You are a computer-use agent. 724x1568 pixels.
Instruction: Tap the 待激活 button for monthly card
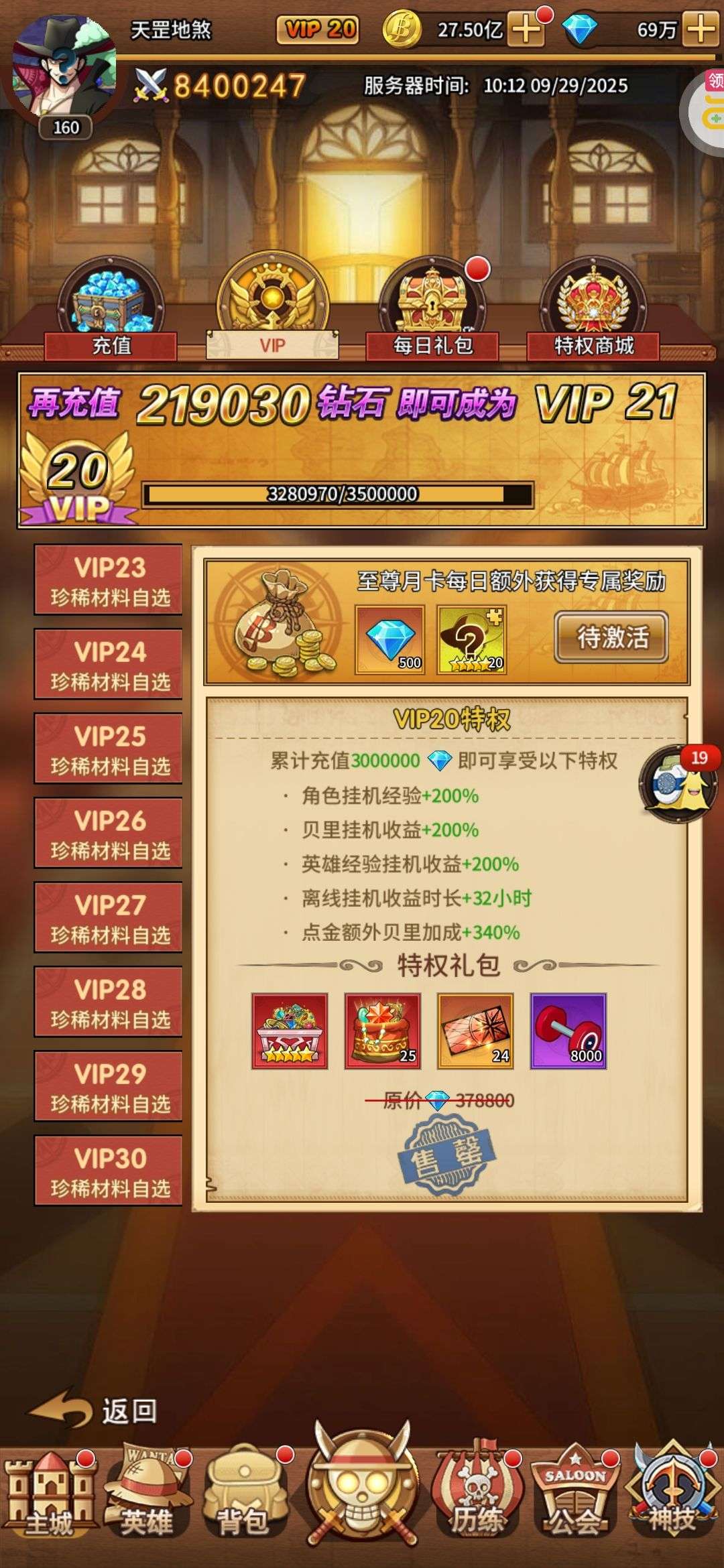(611, 637)
